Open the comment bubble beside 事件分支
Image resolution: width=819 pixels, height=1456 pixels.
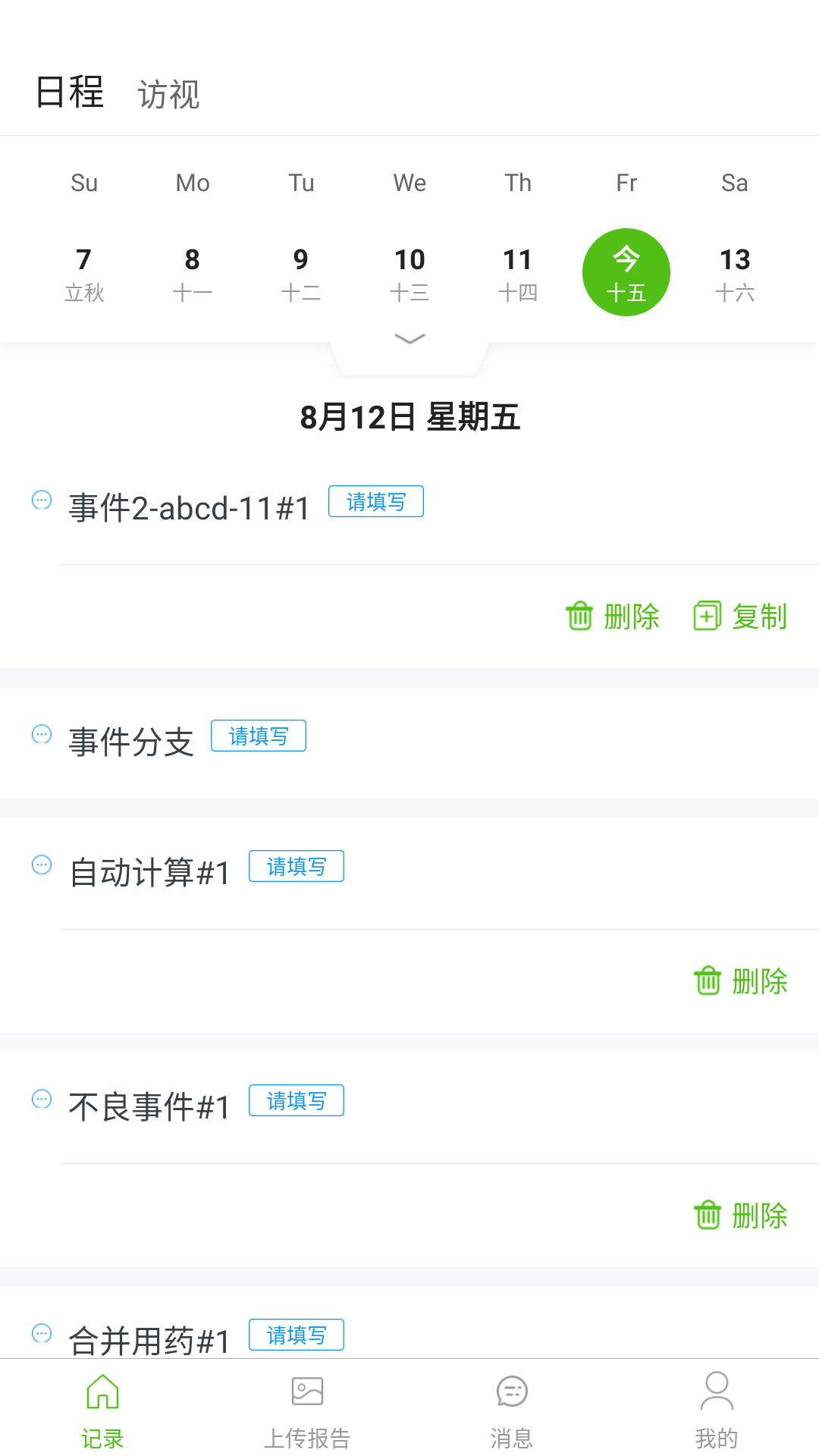coord(41,734)
